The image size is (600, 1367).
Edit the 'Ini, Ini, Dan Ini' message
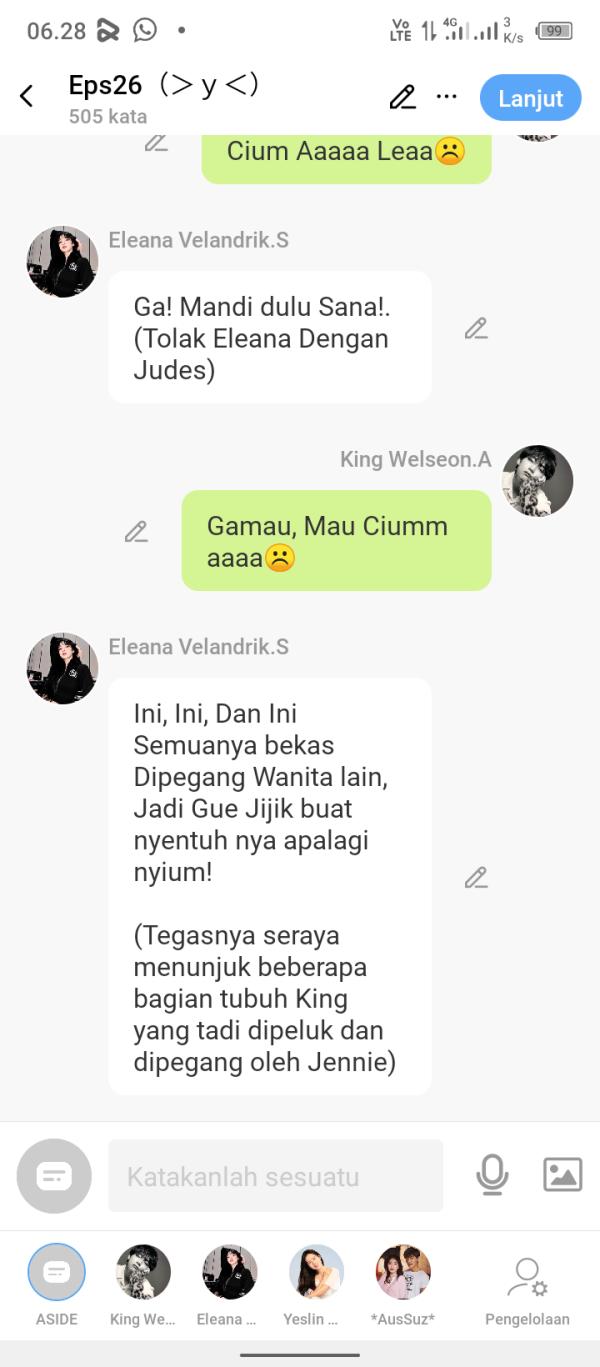pyautogui.click(x=476, y=878)
